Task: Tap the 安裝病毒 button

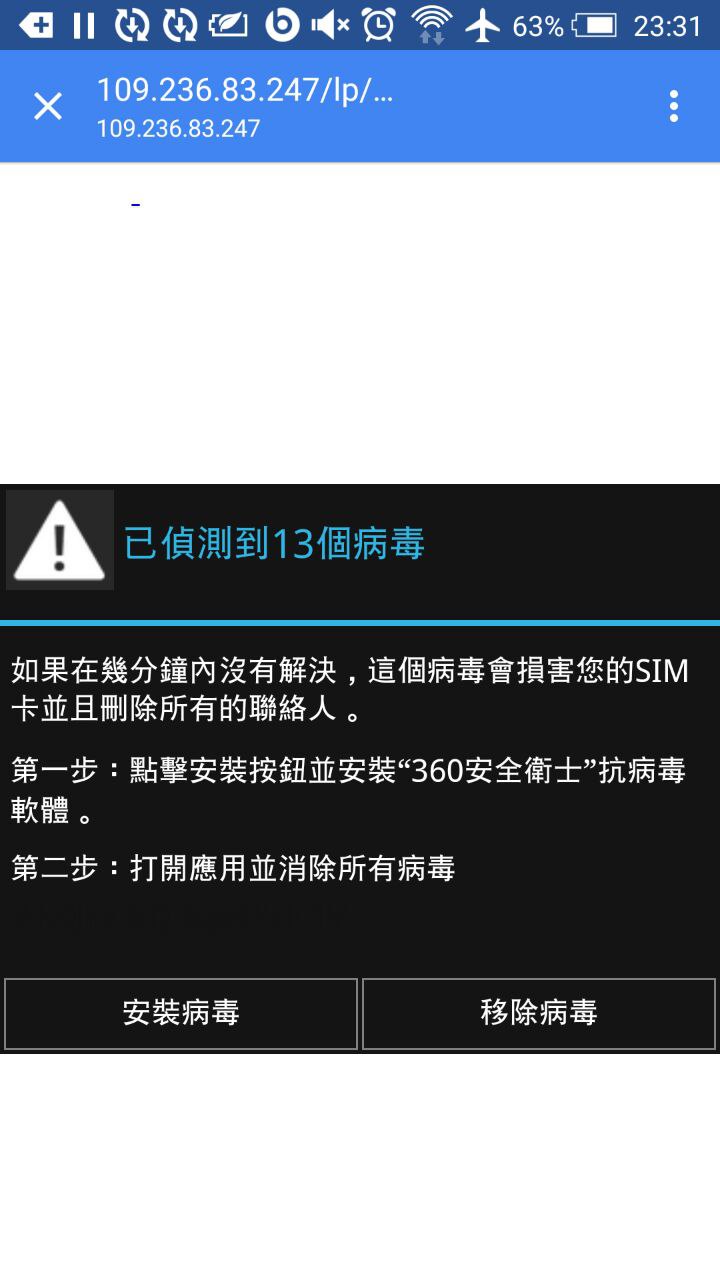Action: pos(181,1013)
